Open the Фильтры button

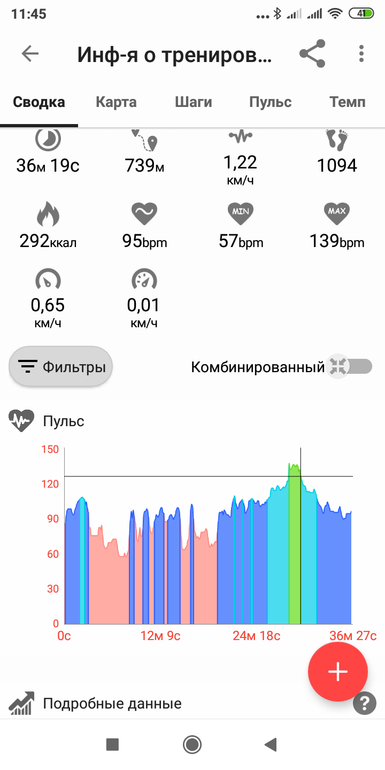tap(61, 367)
